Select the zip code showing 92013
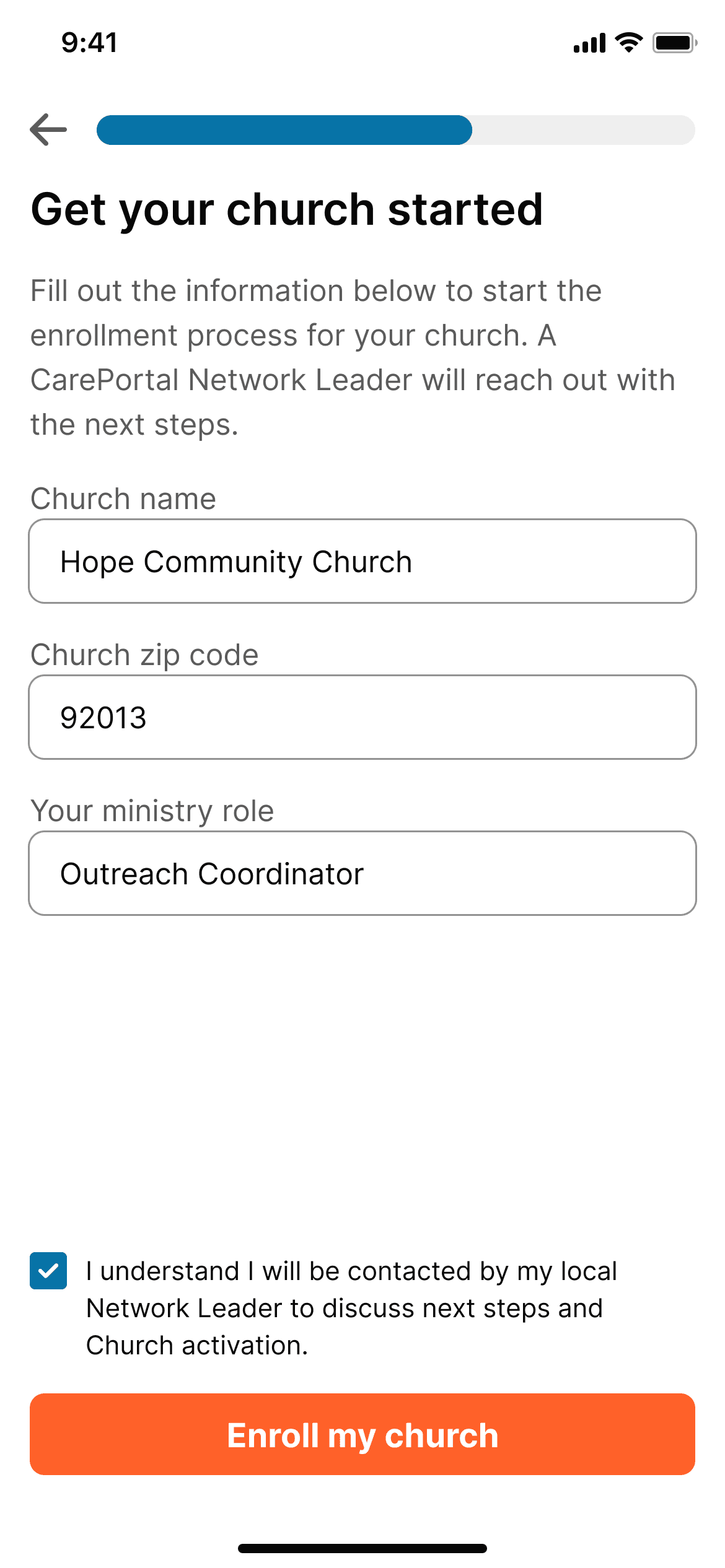 pos(362,717)
